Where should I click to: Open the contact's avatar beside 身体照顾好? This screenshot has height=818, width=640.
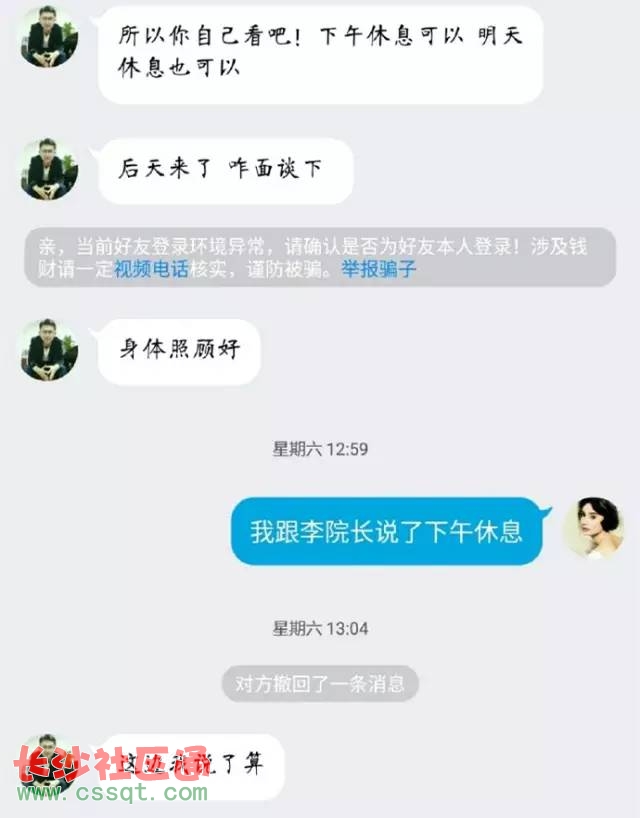click(49, 350)
